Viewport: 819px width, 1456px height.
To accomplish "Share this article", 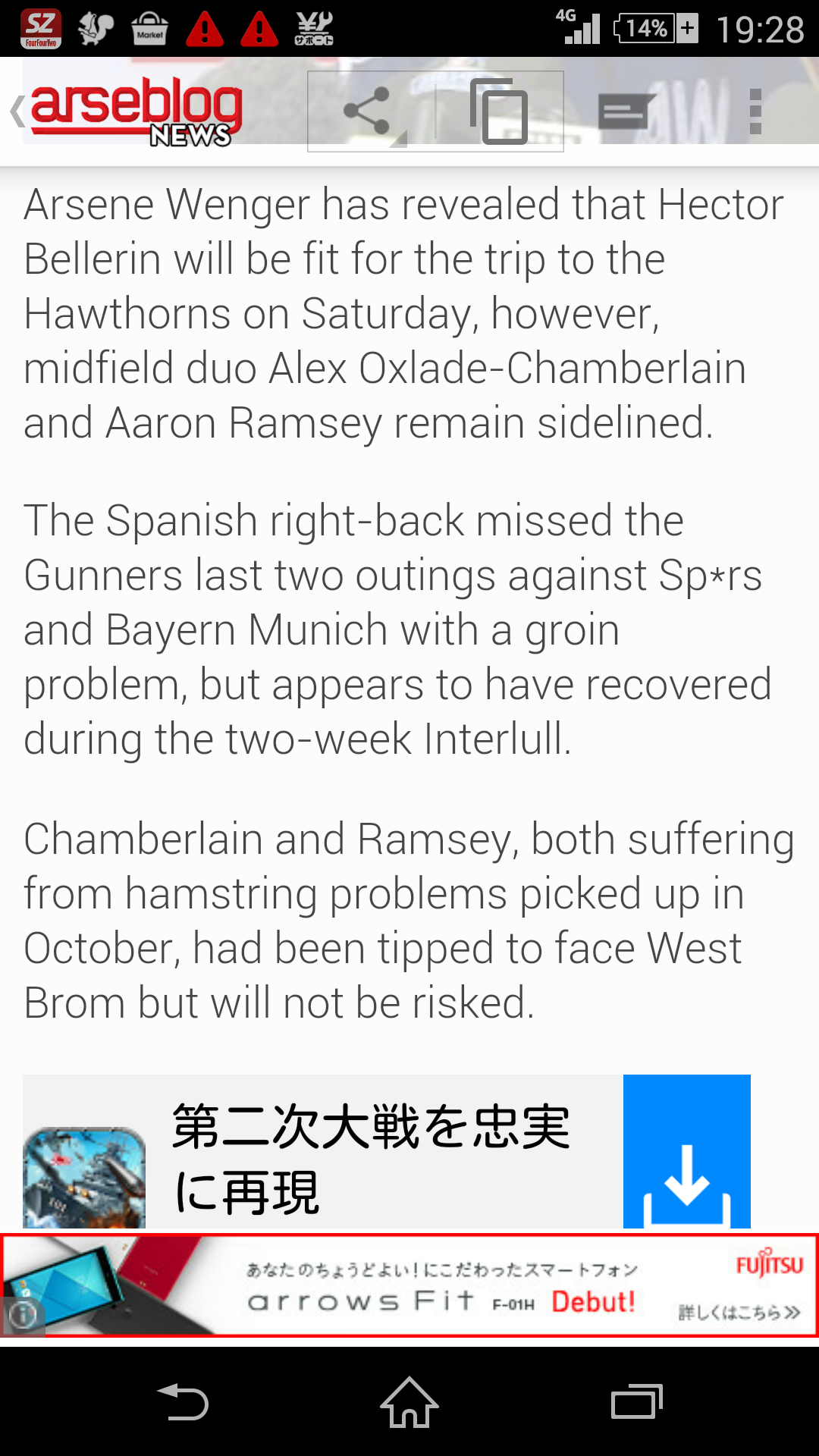I will 370,111.
